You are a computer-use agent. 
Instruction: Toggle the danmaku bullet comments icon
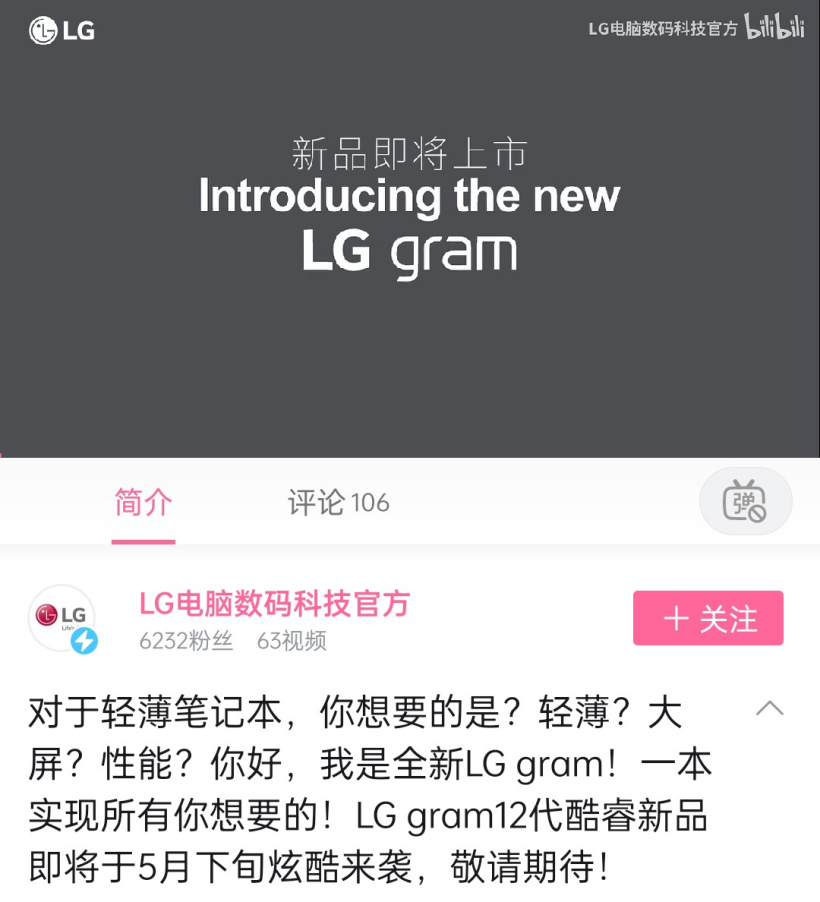click(x=745, y=501)
